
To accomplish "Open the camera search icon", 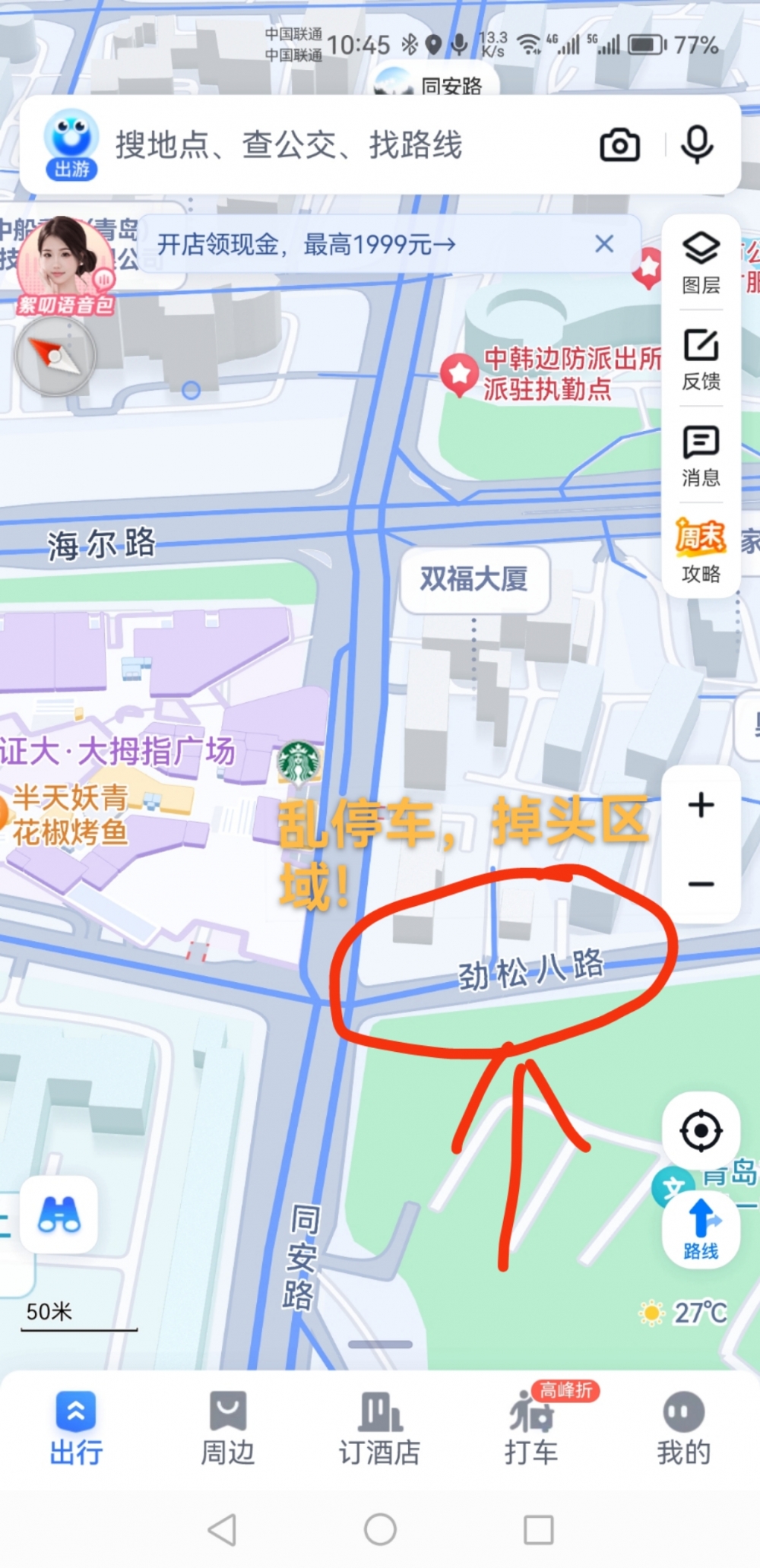I will (x=619, y=144).
